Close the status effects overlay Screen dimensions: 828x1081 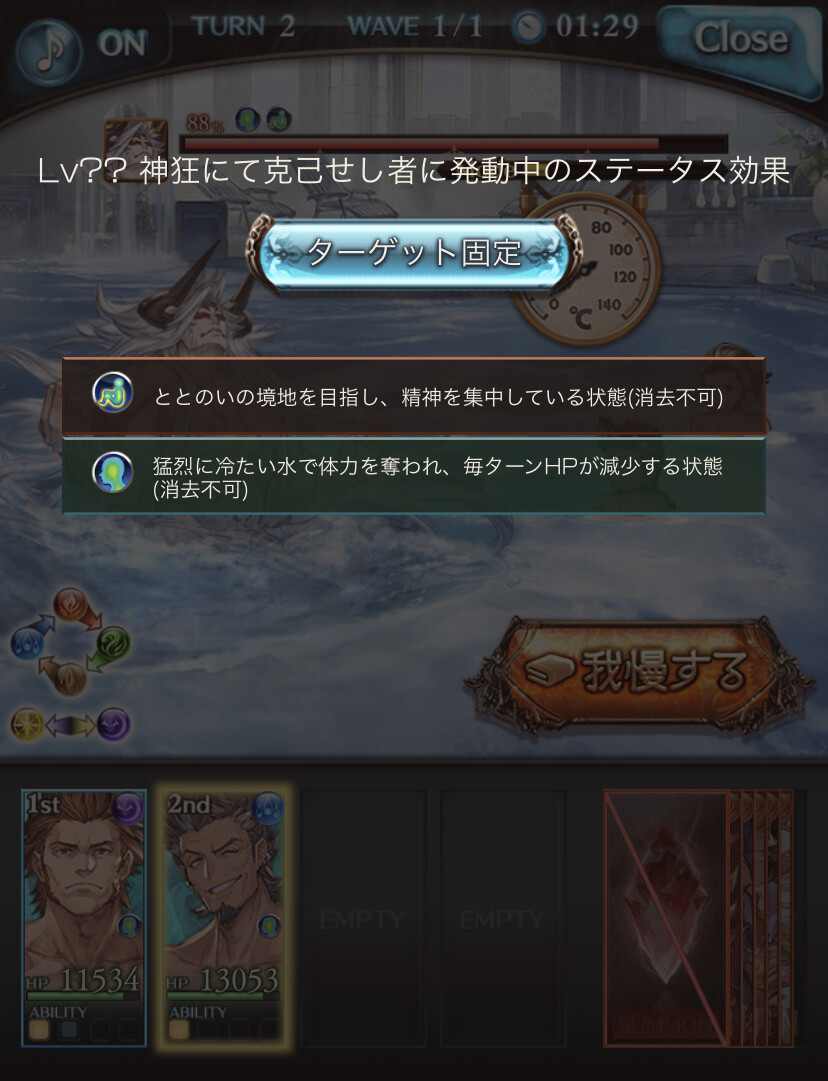741,41
